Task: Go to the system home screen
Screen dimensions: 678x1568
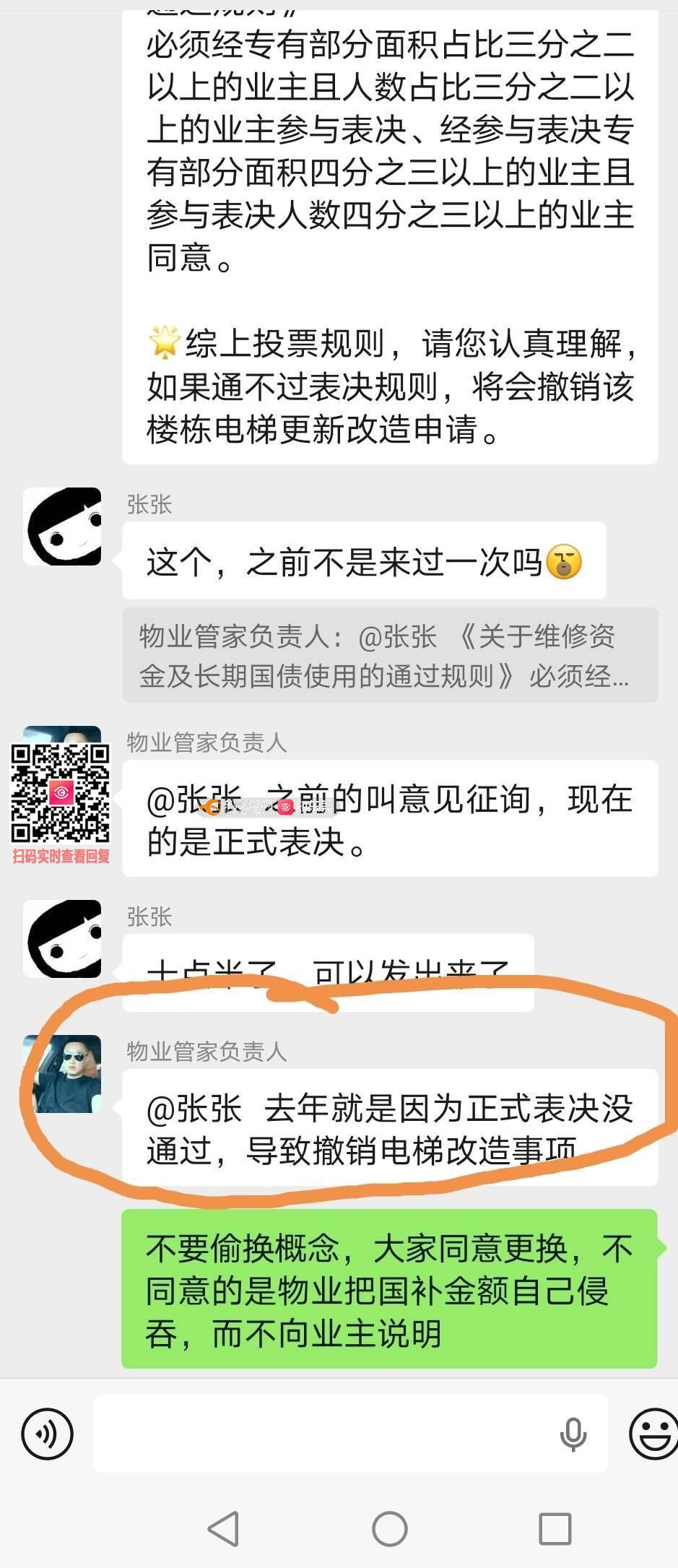Action: pos(390,1529)
